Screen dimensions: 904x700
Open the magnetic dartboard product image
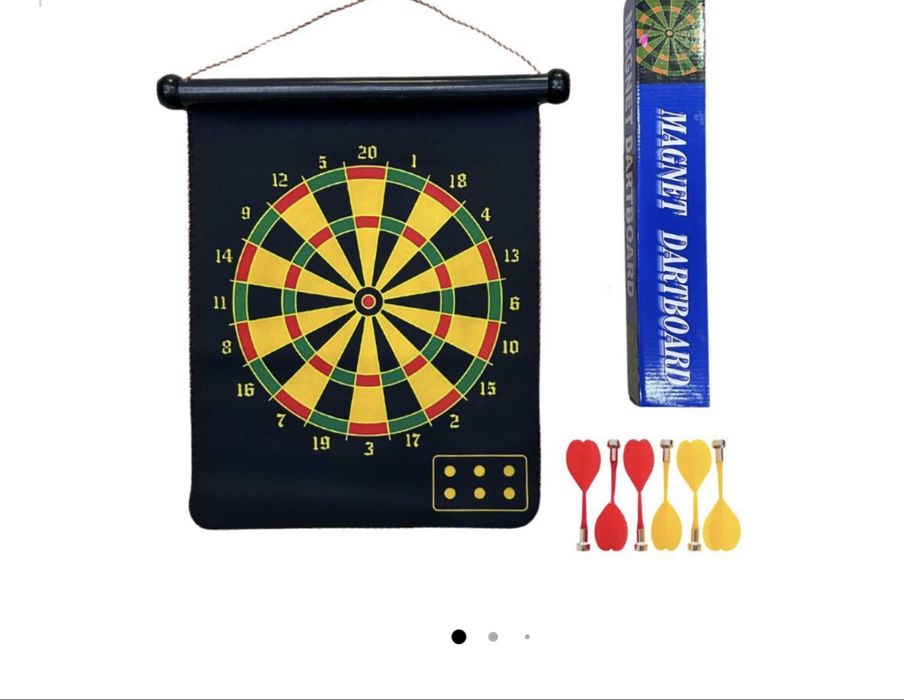(450, 300)
